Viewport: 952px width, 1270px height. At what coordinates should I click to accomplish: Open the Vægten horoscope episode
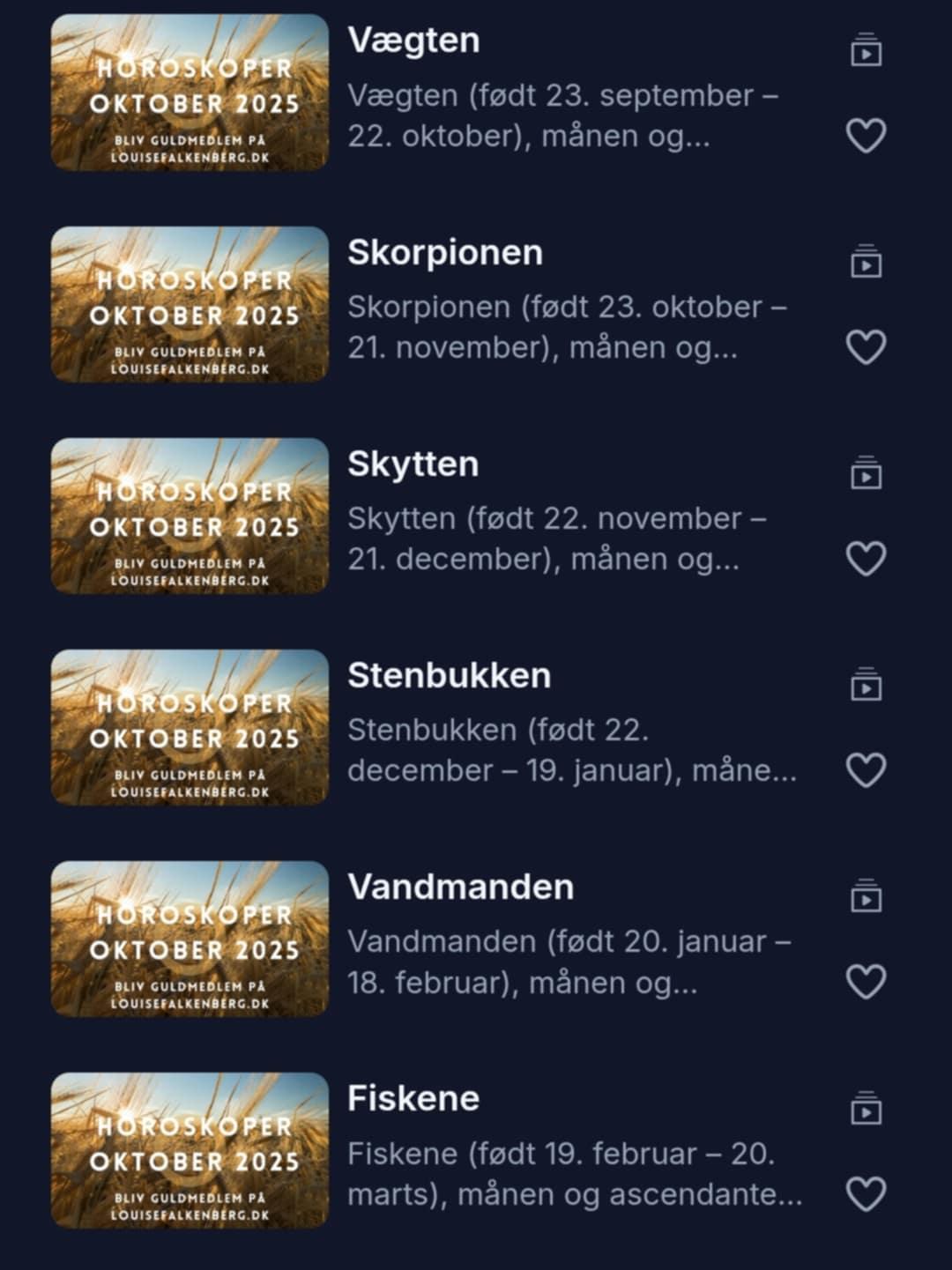pyautogui.click(x=413, y=41)
